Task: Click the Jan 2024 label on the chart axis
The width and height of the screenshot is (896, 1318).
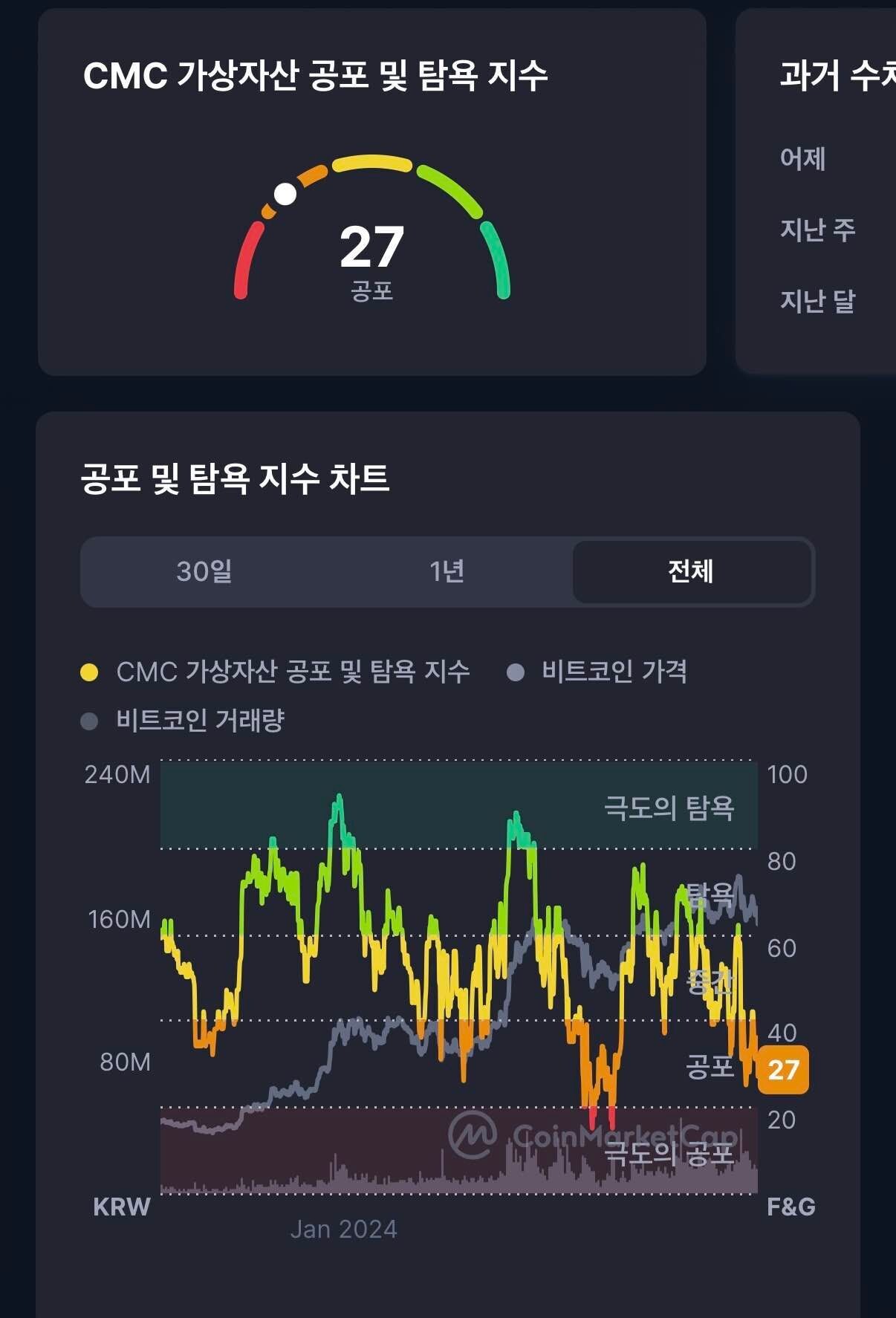Action: point(344,1230)
